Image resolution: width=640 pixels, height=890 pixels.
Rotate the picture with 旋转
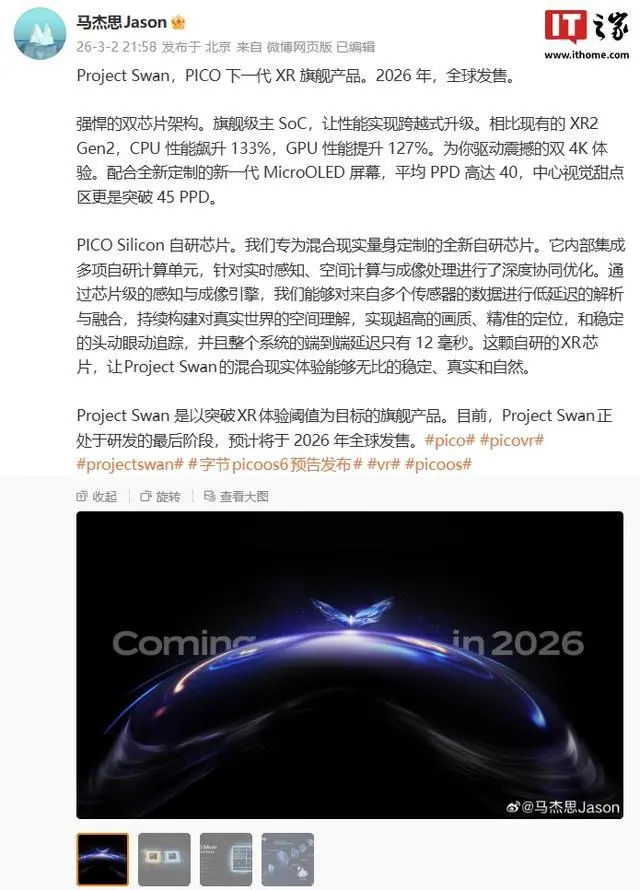coord(161,496)
